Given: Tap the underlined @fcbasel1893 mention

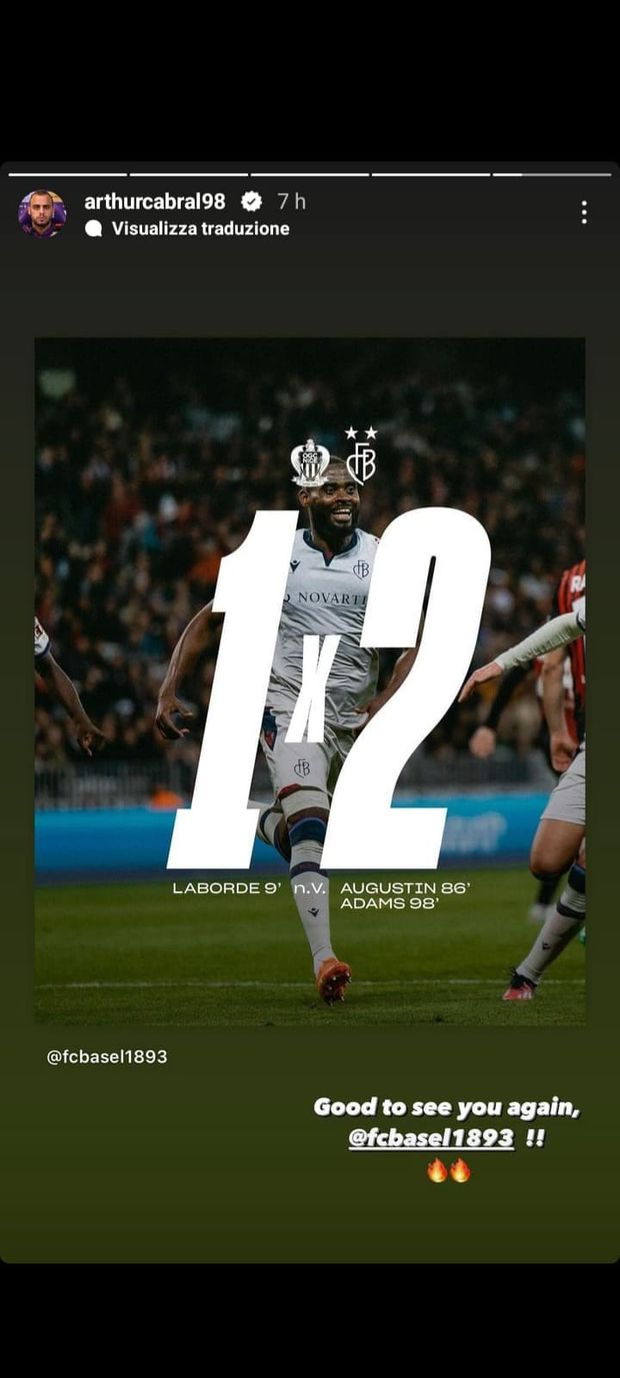Looking at the screenshot, I should (x=431, y=1138).
